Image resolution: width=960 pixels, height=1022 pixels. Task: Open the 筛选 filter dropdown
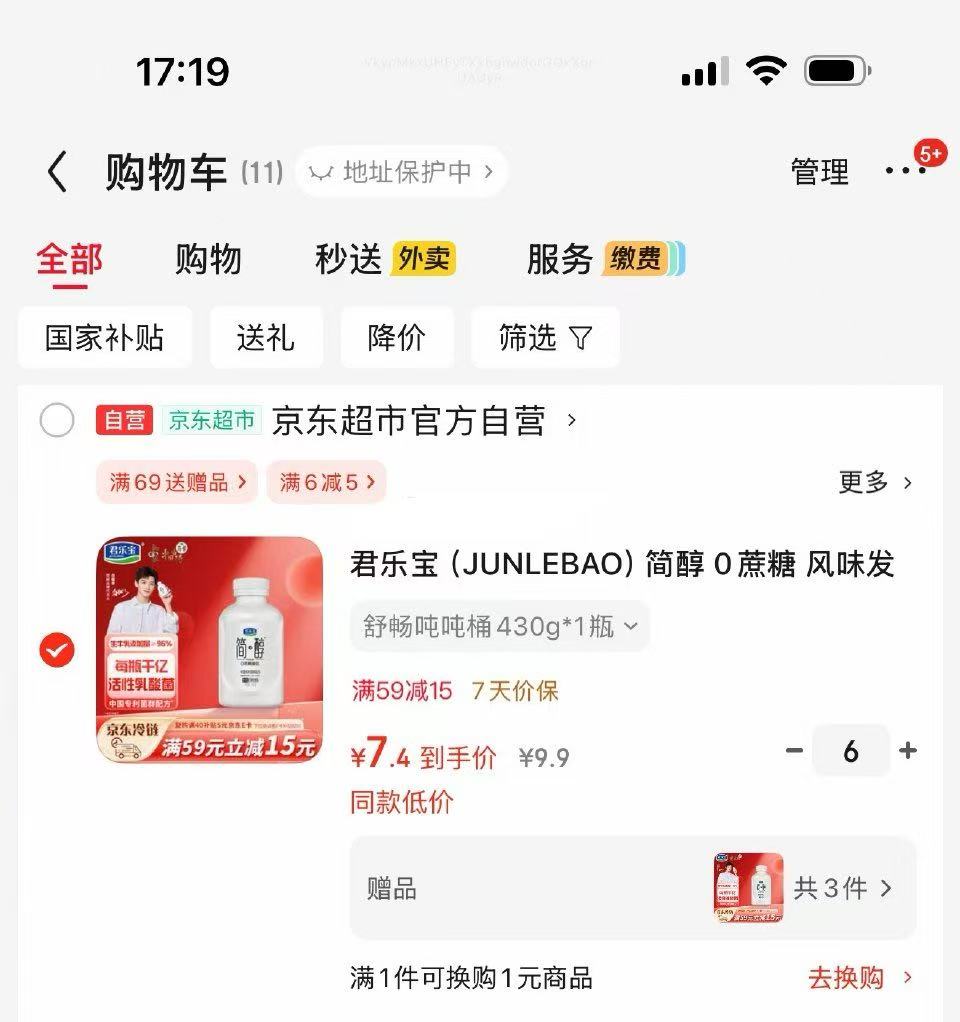coord(545,337)
